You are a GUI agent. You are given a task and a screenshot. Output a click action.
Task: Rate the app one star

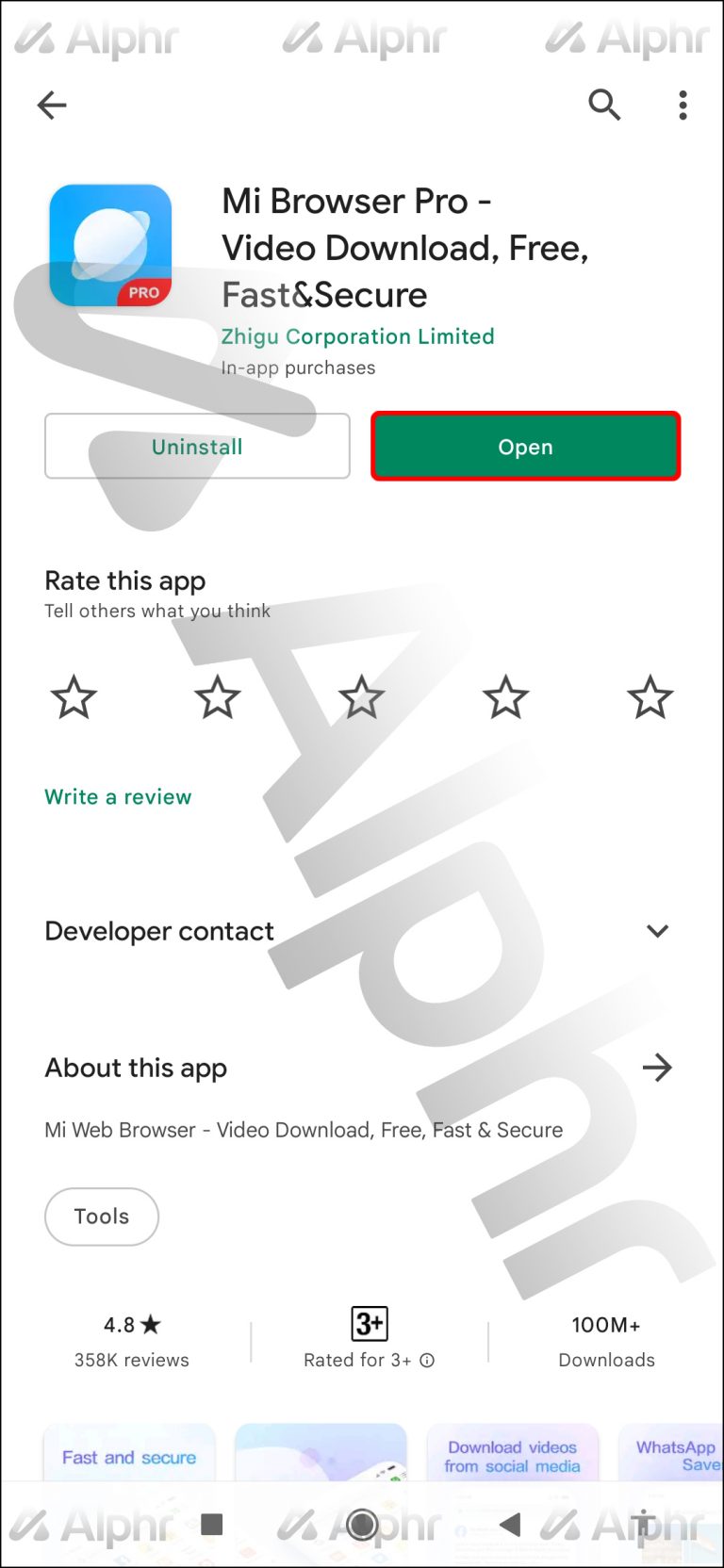click(x=74, y=698)
